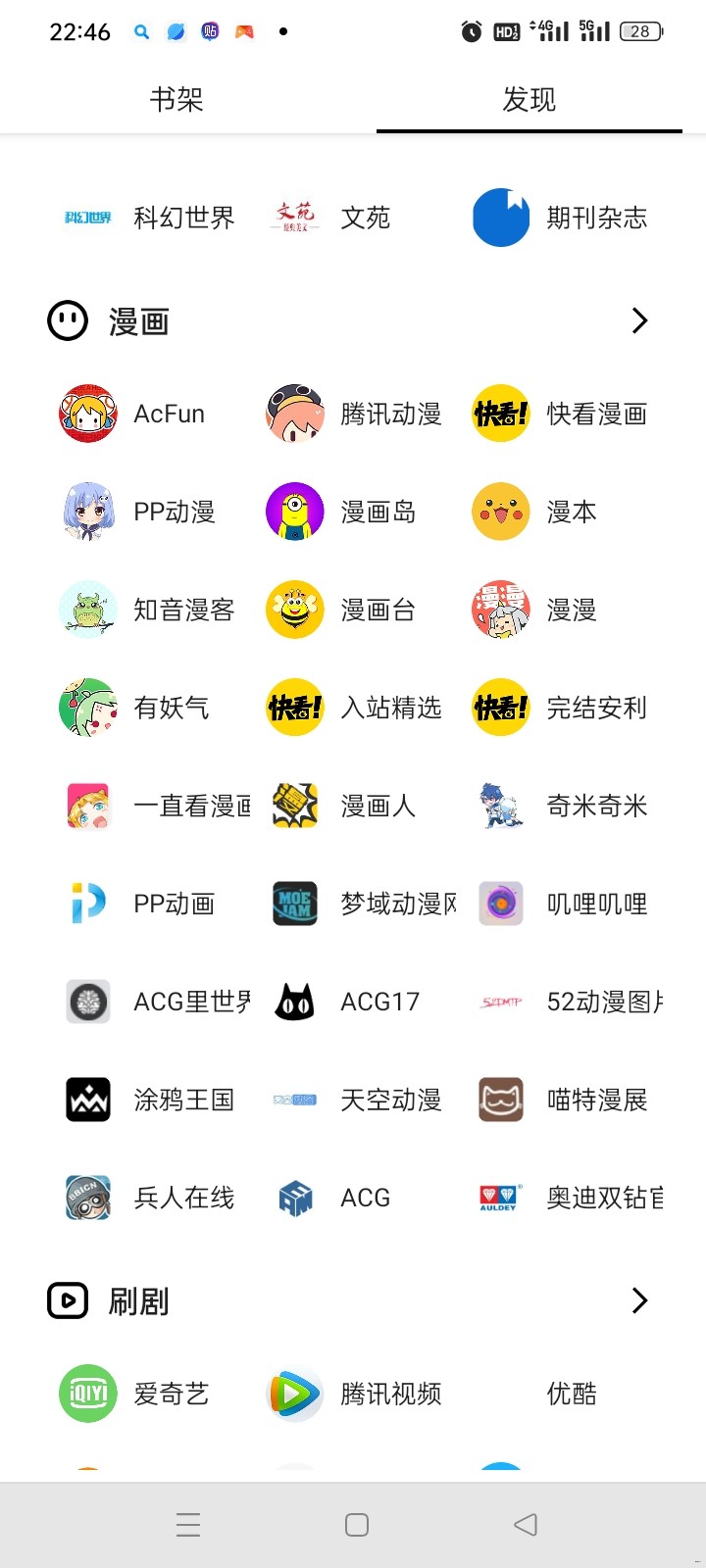Tap 快看漫画 shortcut
Screen dimensions: 706x1568
click(x=560, y=414)
